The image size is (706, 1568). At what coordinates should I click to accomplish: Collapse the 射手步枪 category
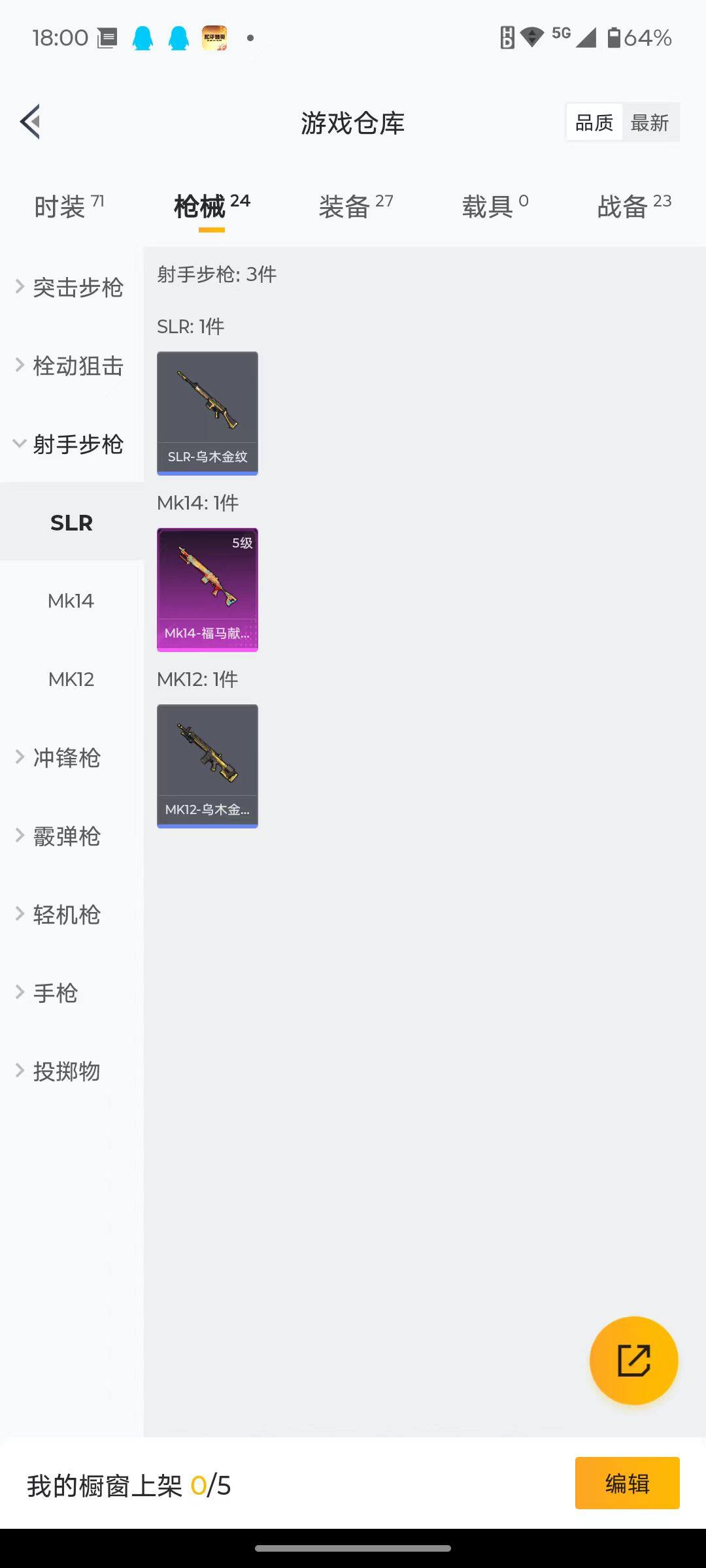click(71, 444)
